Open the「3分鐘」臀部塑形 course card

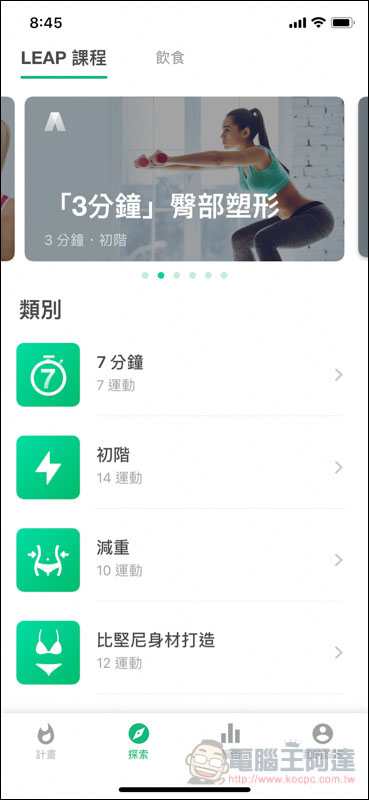pos(184,179)
